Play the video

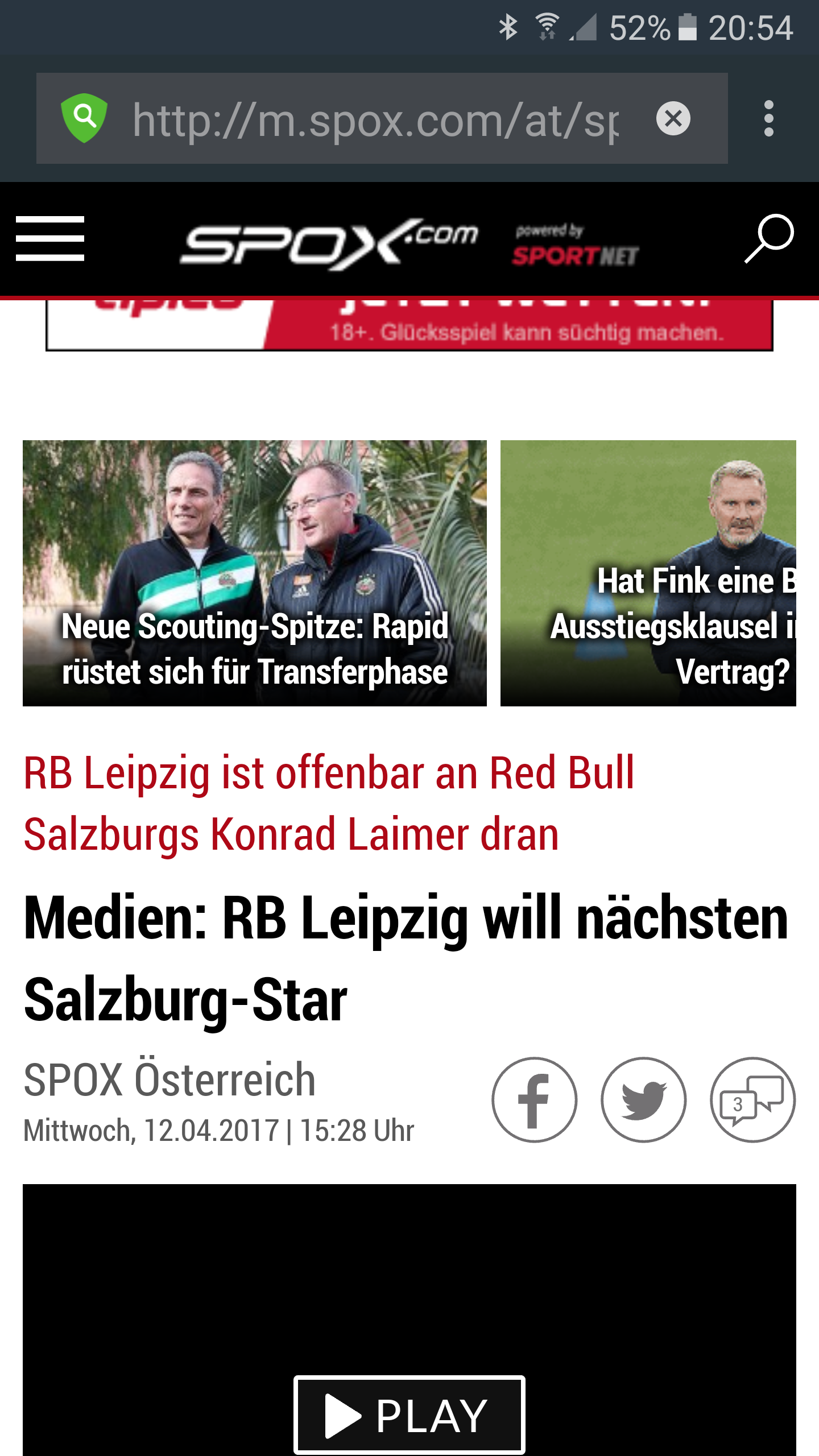409,1415
